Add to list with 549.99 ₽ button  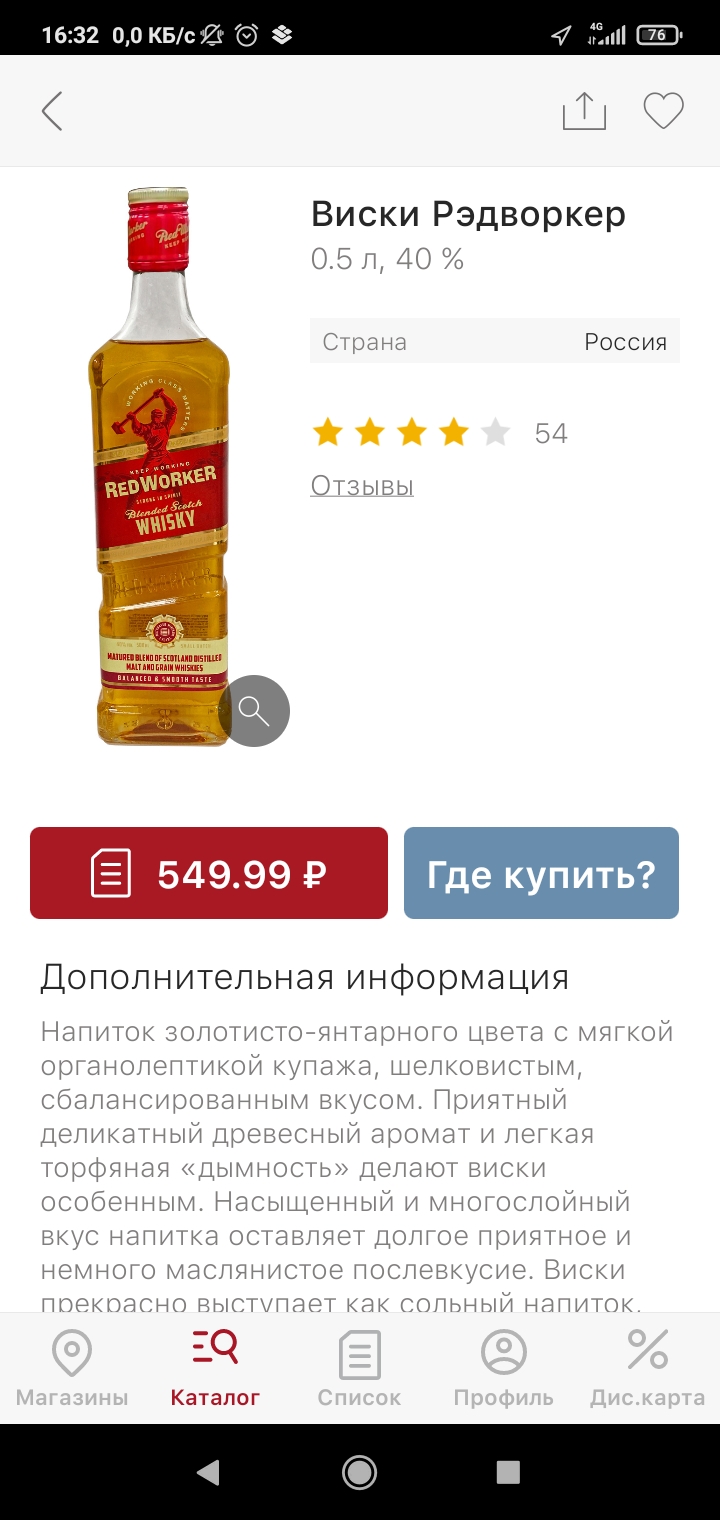(209, 873)
